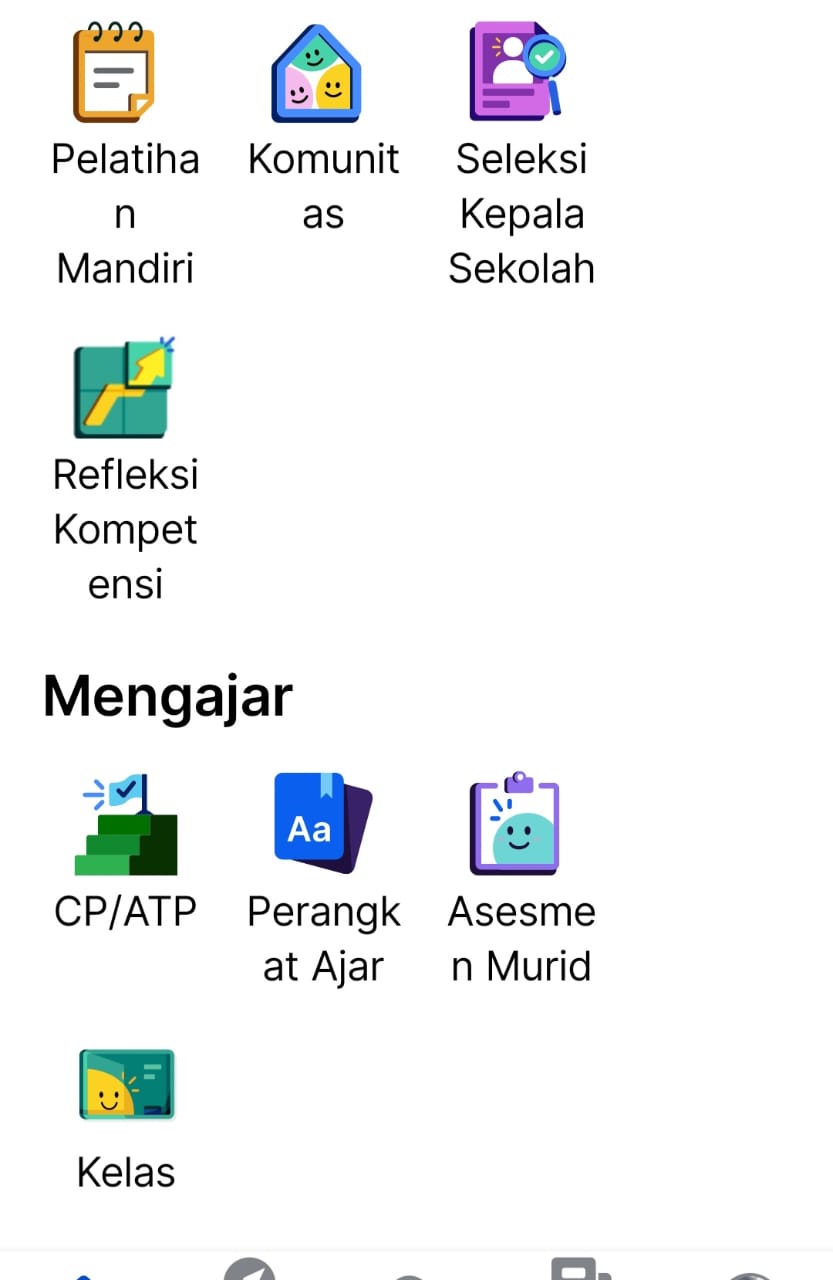The height and width of the screenshot is (1280, 833).
Task: Tap the Asesmen Murid label text
Action: pyautogui.click(x=520, y=938)
